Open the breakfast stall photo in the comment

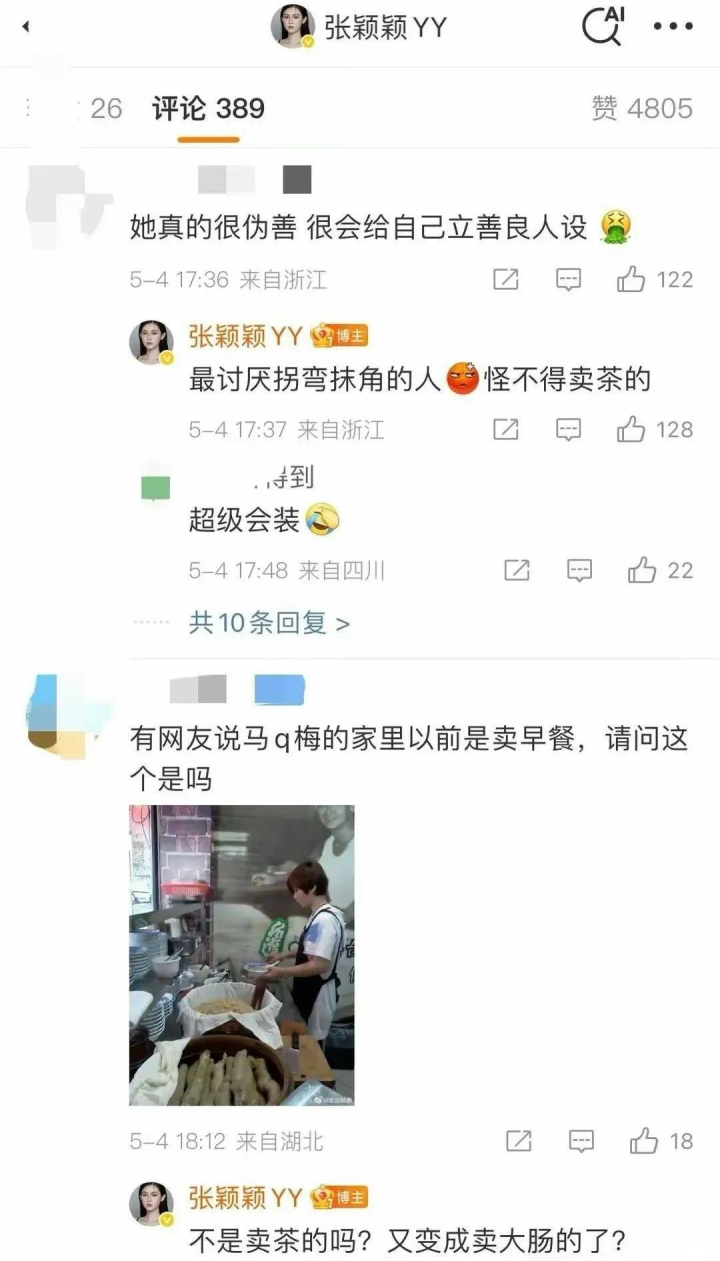241,955
